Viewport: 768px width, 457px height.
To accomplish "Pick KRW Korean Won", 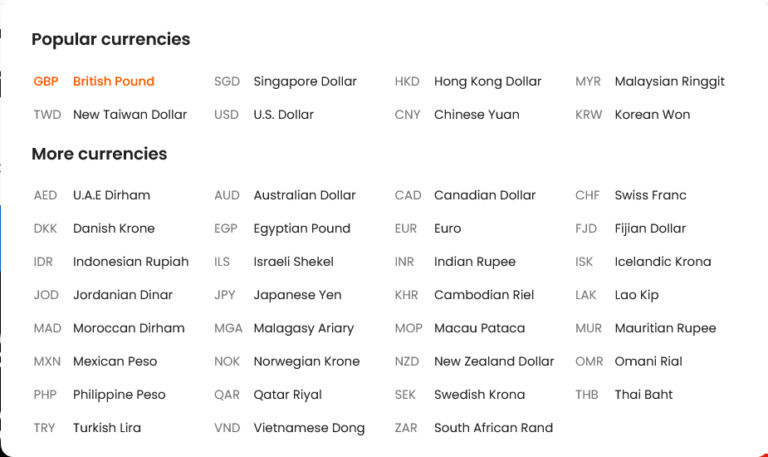I will 633,114.
